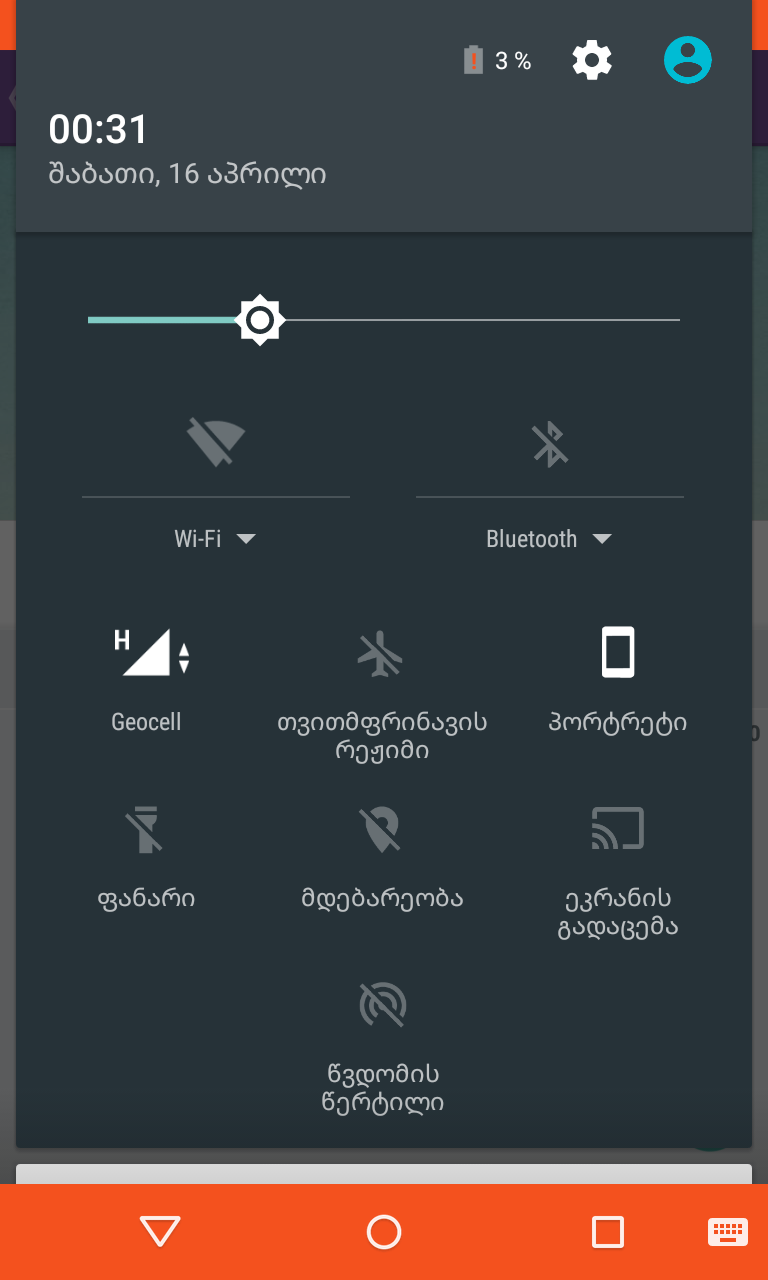
Task: Expand the Wi-Fi dropdown
Action: click(x=216, y=539)
